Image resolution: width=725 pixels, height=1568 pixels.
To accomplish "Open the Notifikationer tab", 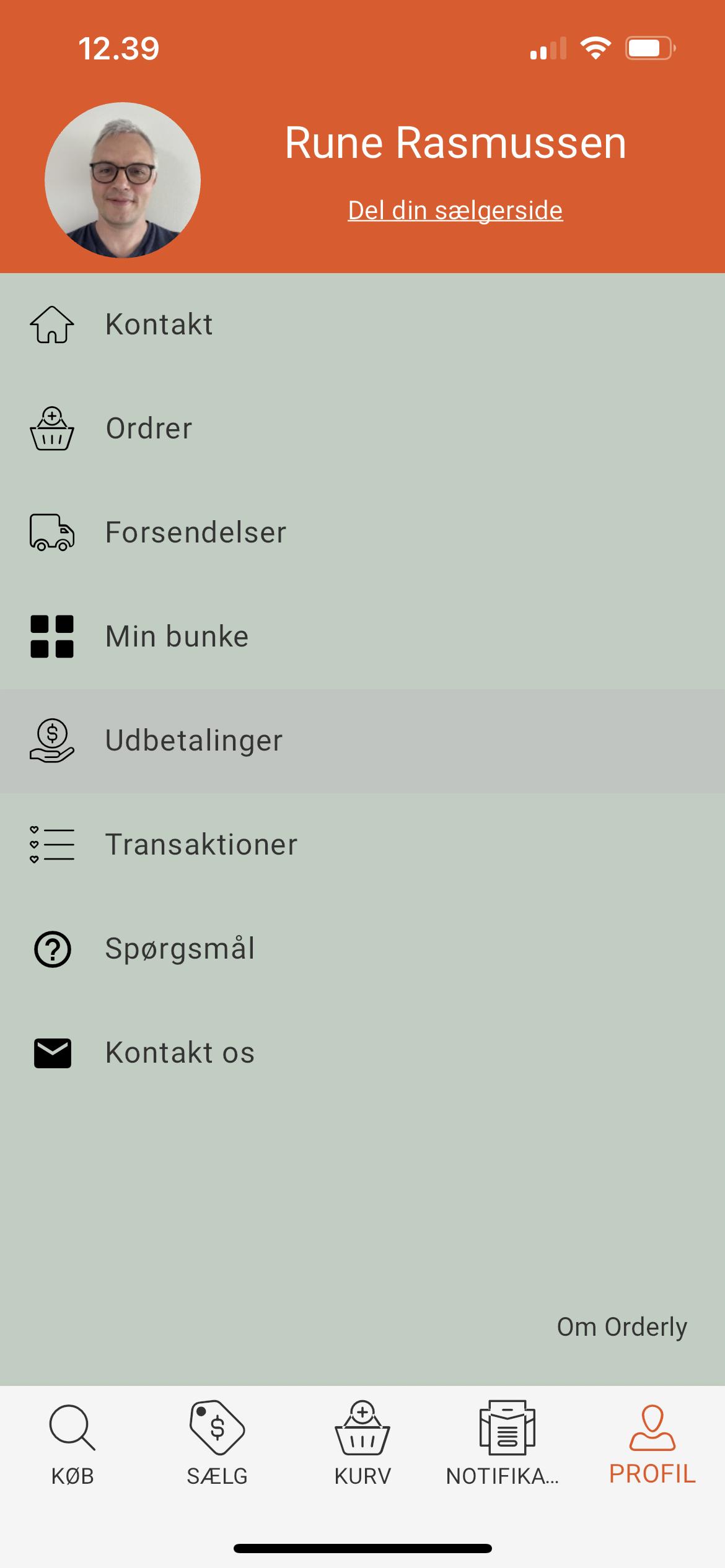I will (507, 1444).
